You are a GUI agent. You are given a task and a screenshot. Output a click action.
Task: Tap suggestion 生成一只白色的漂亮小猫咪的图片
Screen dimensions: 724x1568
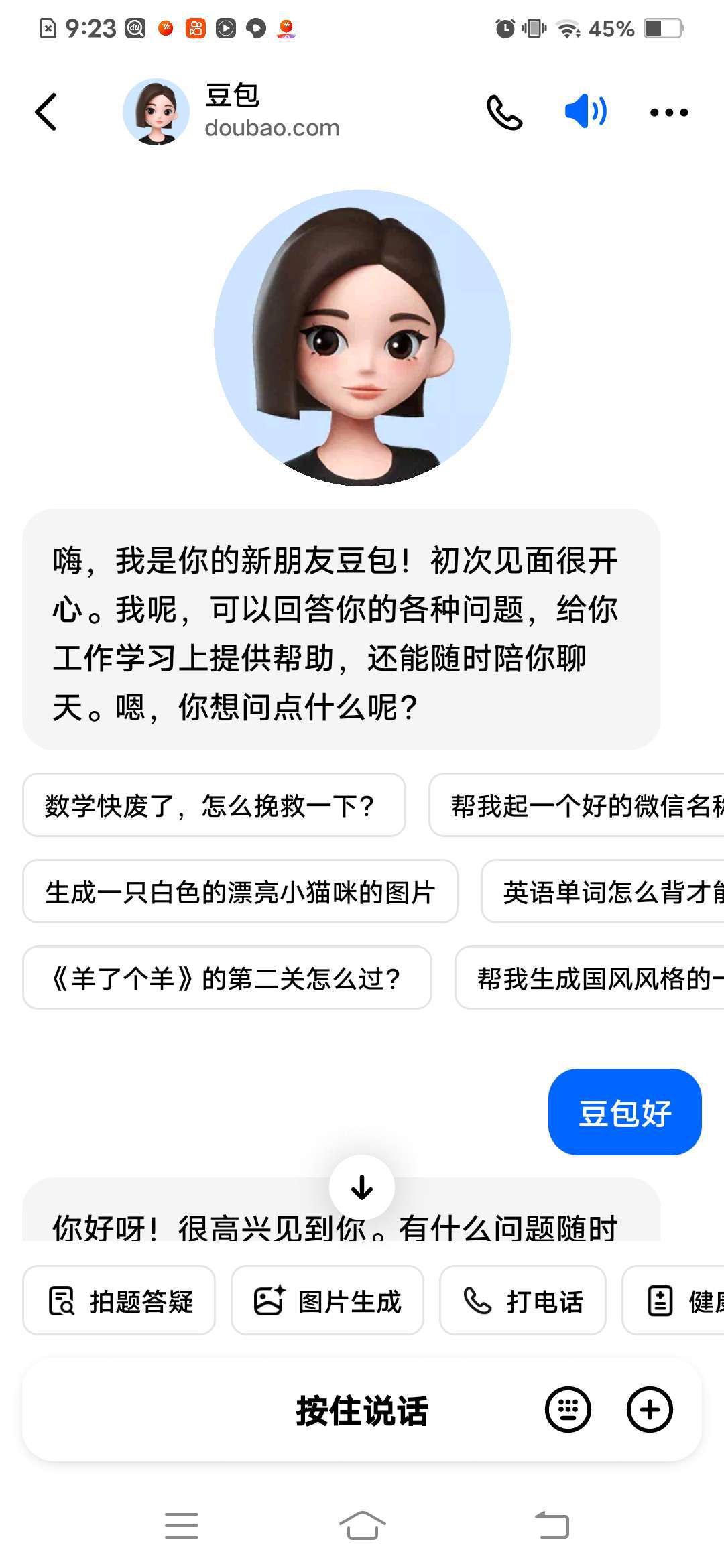tap(240, 892)
